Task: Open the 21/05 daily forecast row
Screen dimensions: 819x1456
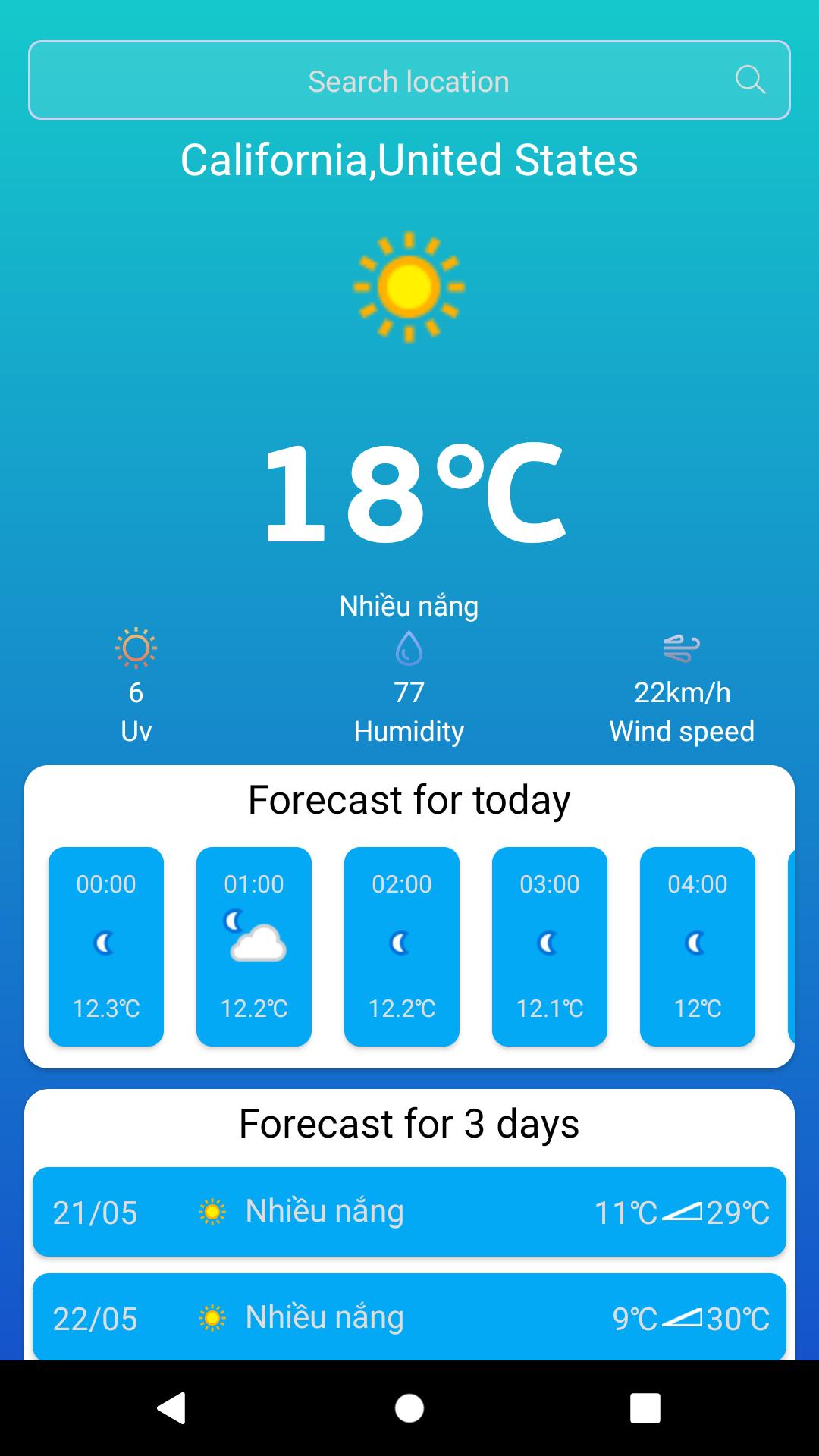Action: click(x=409, y=1212)
